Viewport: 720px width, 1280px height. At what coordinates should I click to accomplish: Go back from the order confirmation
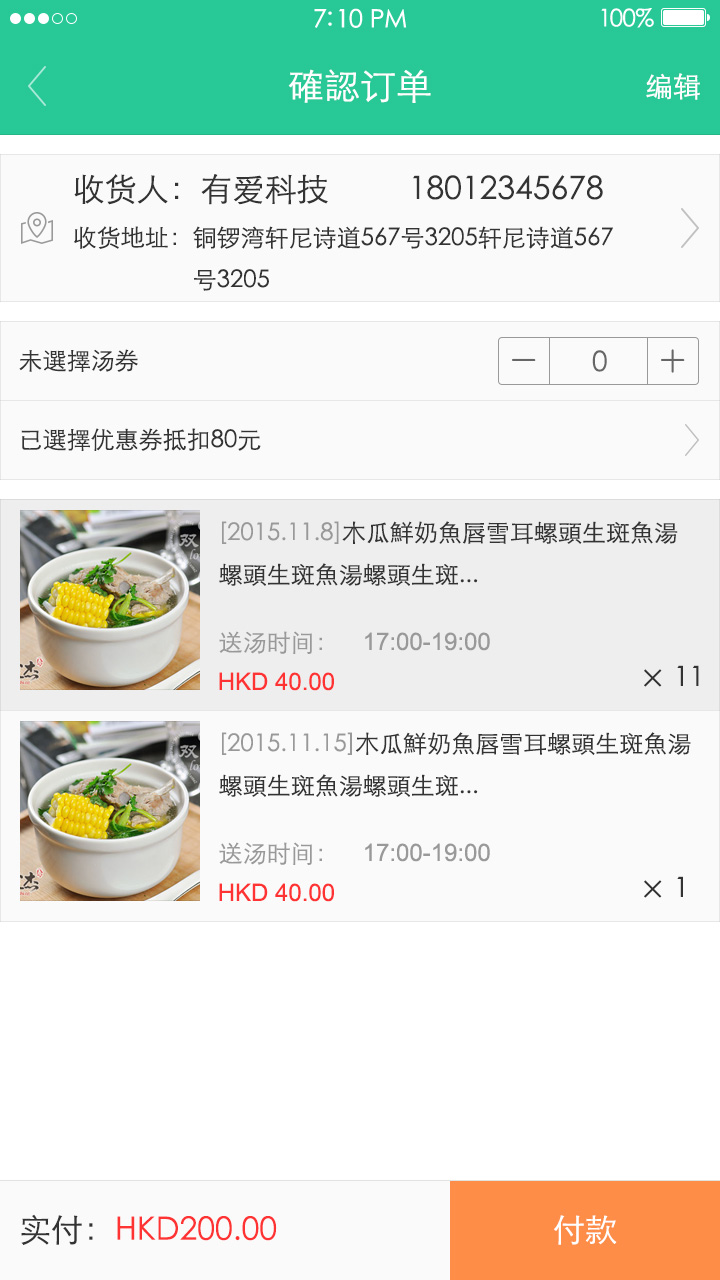38,87
